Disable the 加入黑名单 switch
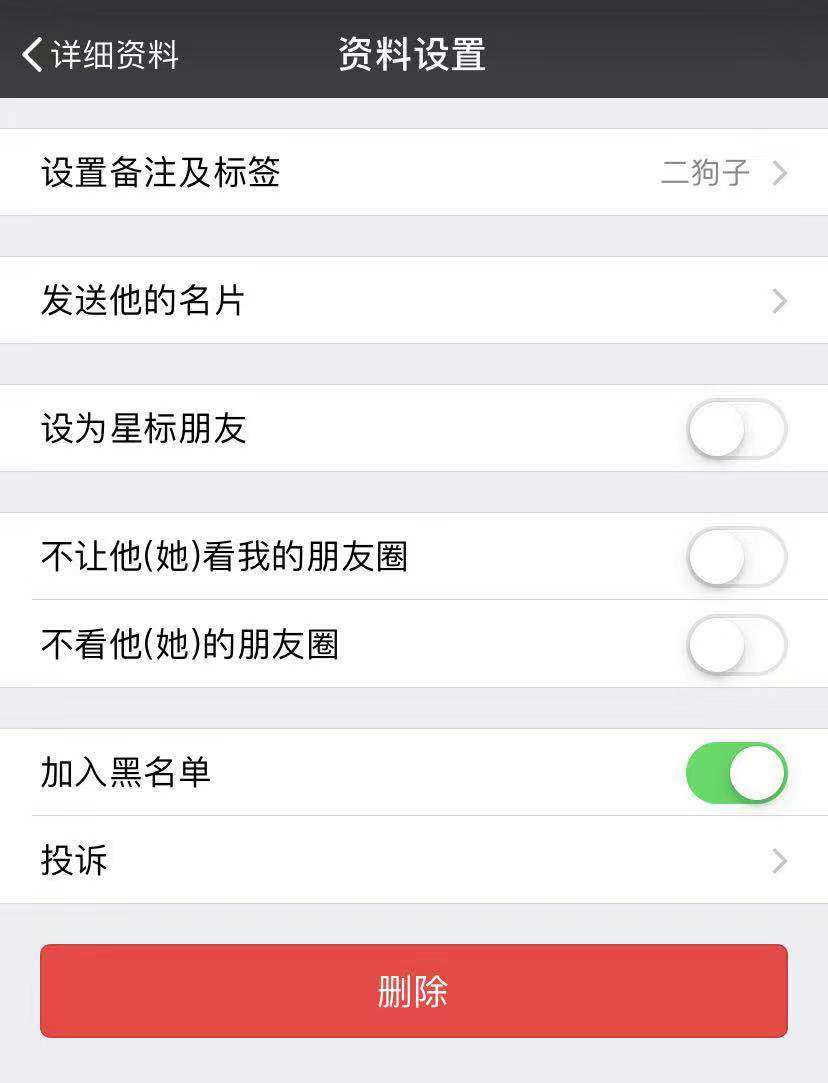828x1083 pixels. (736, 773)
